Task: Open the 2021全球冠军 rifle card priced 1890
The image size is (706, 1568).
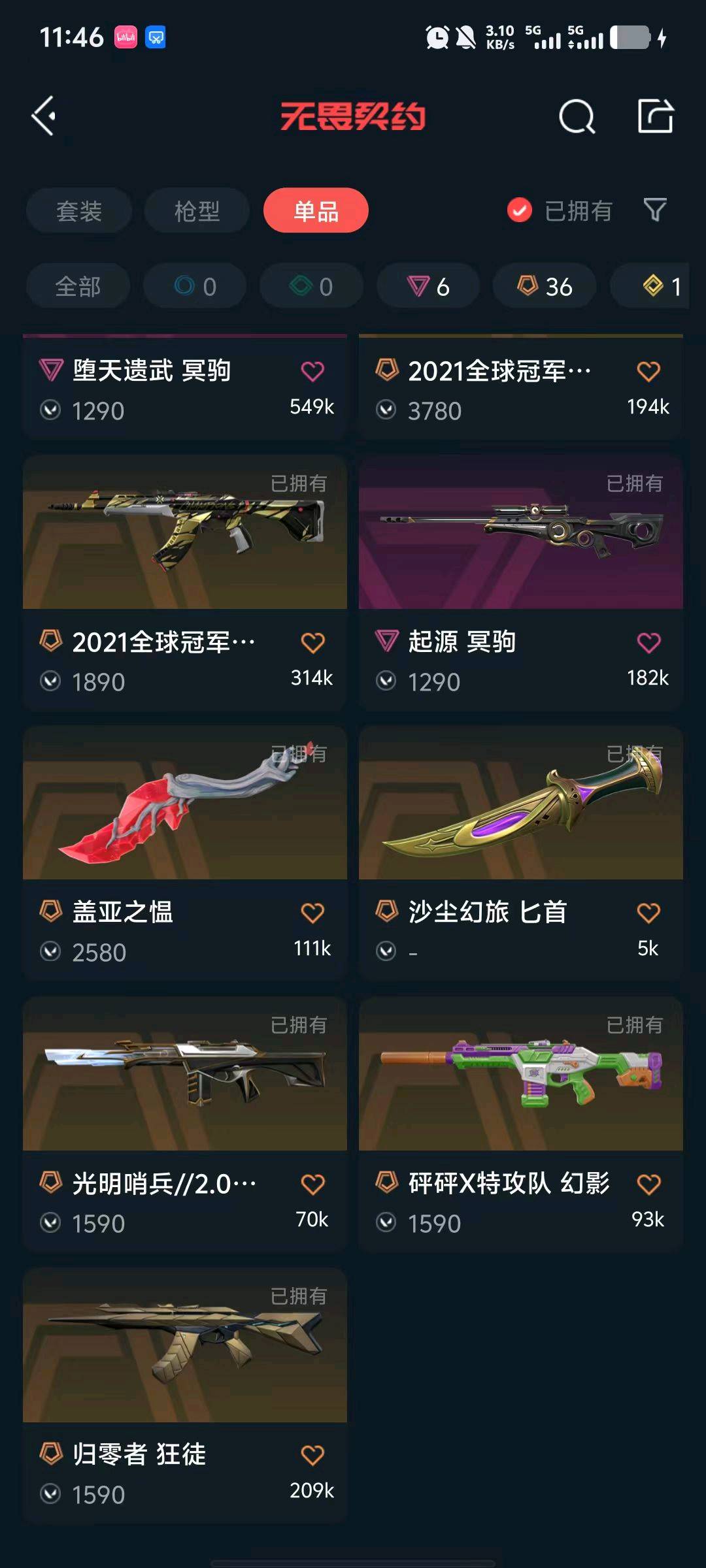Action: pyautogui.click(x=185, y=583)
